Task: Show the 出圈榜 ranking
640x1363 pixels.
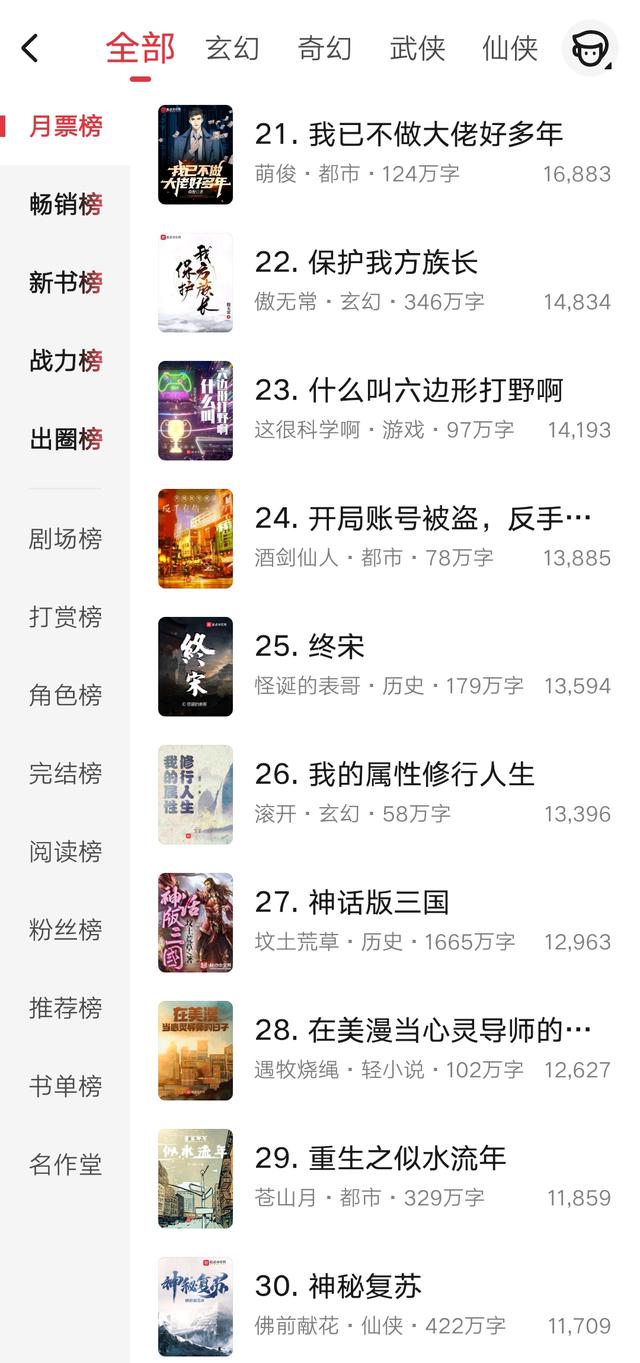Action: pos(66,438)
